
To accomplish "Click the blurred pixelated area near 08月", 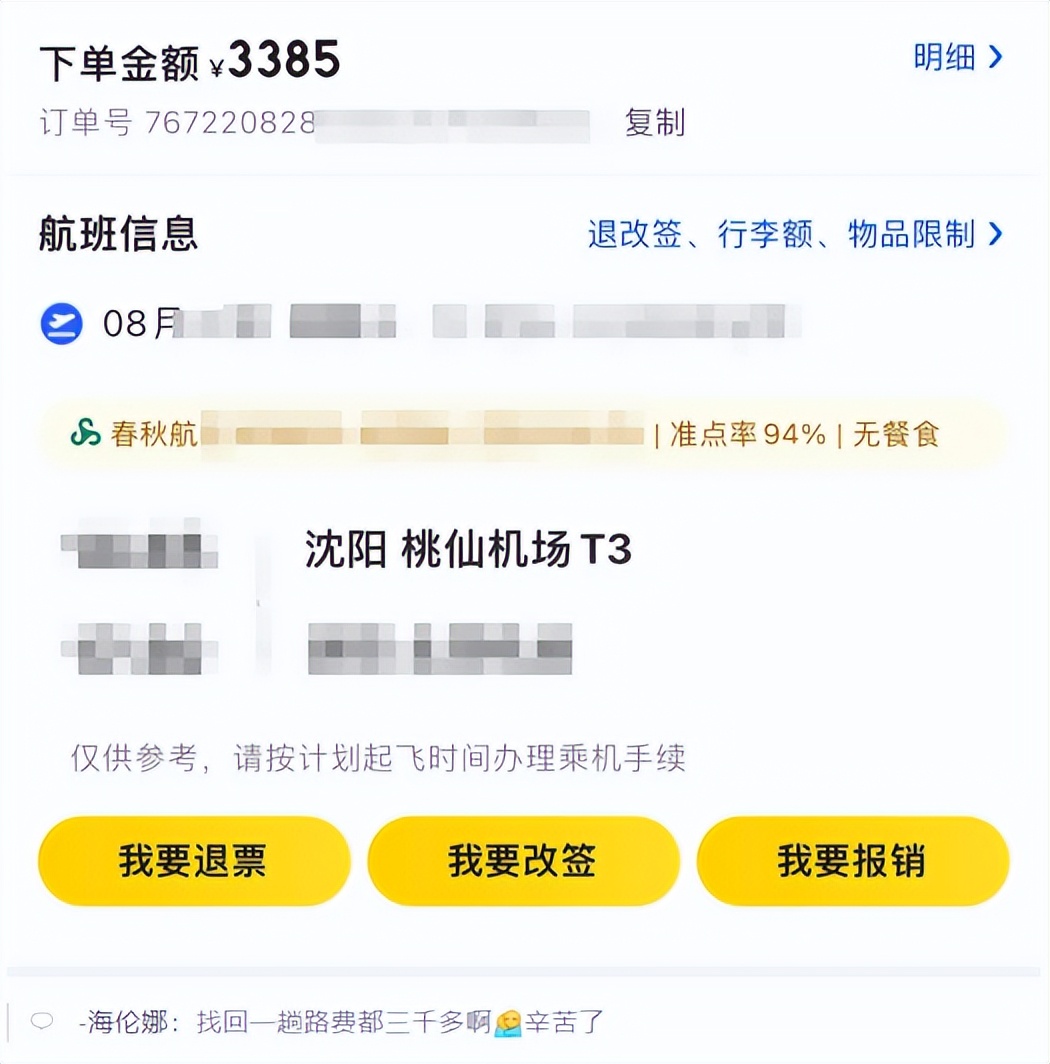I will (300, 322).
